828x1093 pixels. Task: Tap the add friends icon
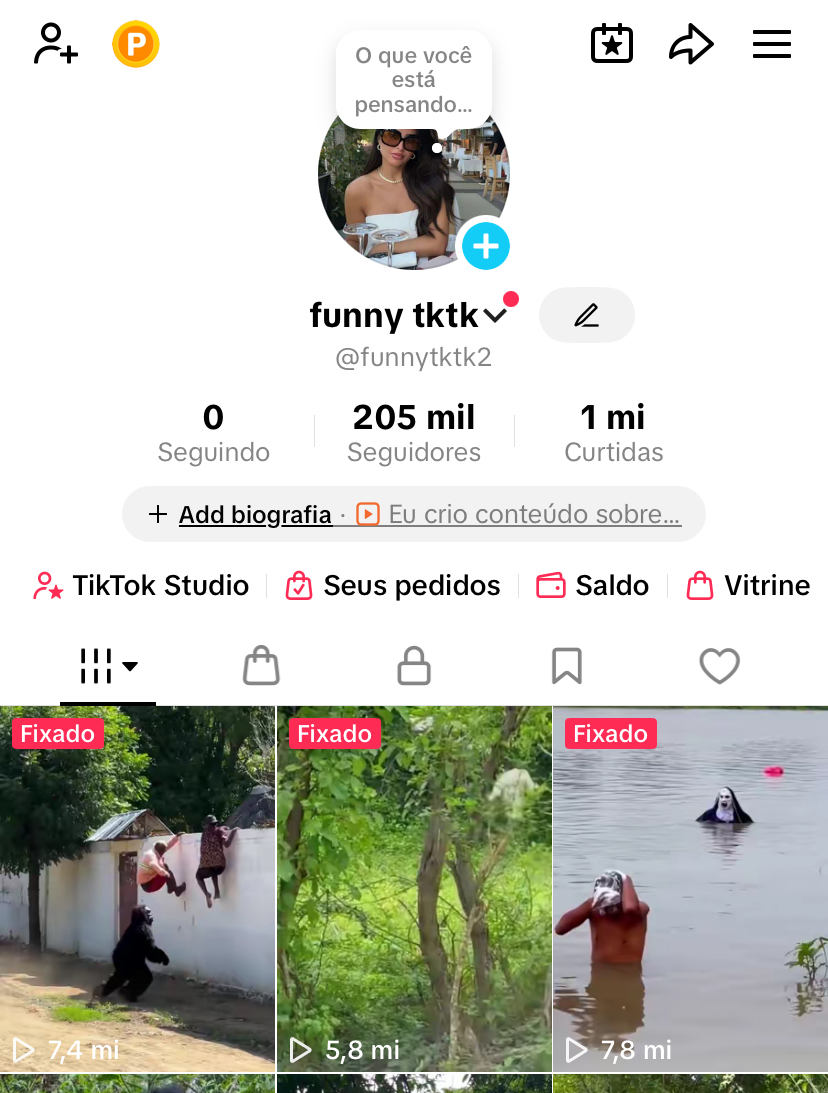pyautogui.click(x=56, y=45)
